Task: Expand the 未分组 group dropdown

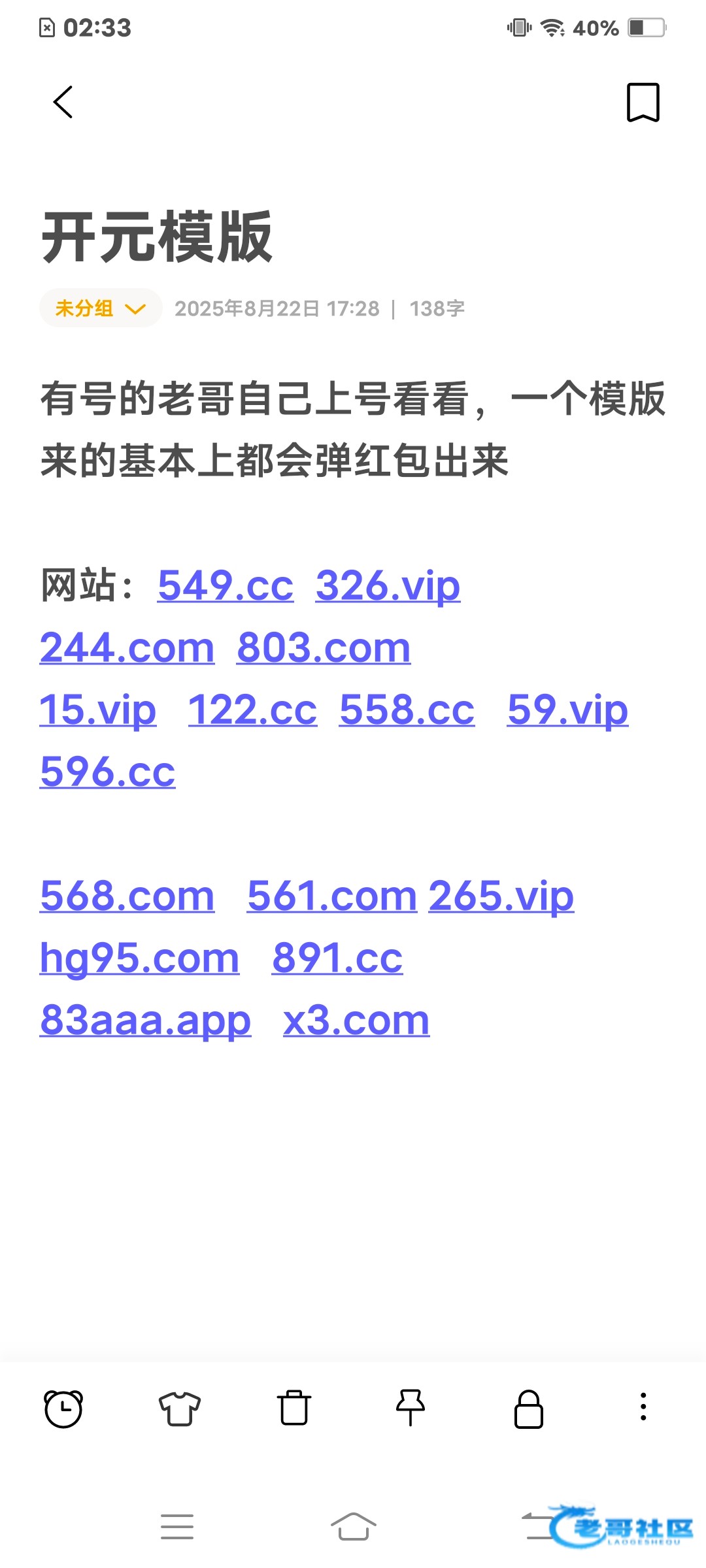Action: pos(100,308)
